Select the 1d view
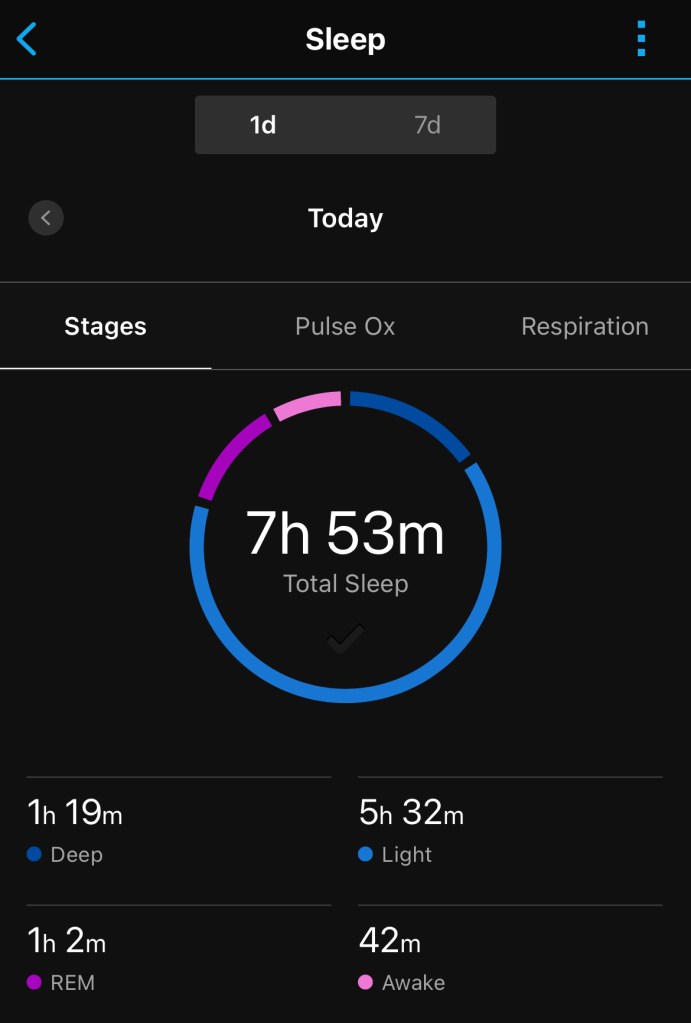 tap(263, 125)
